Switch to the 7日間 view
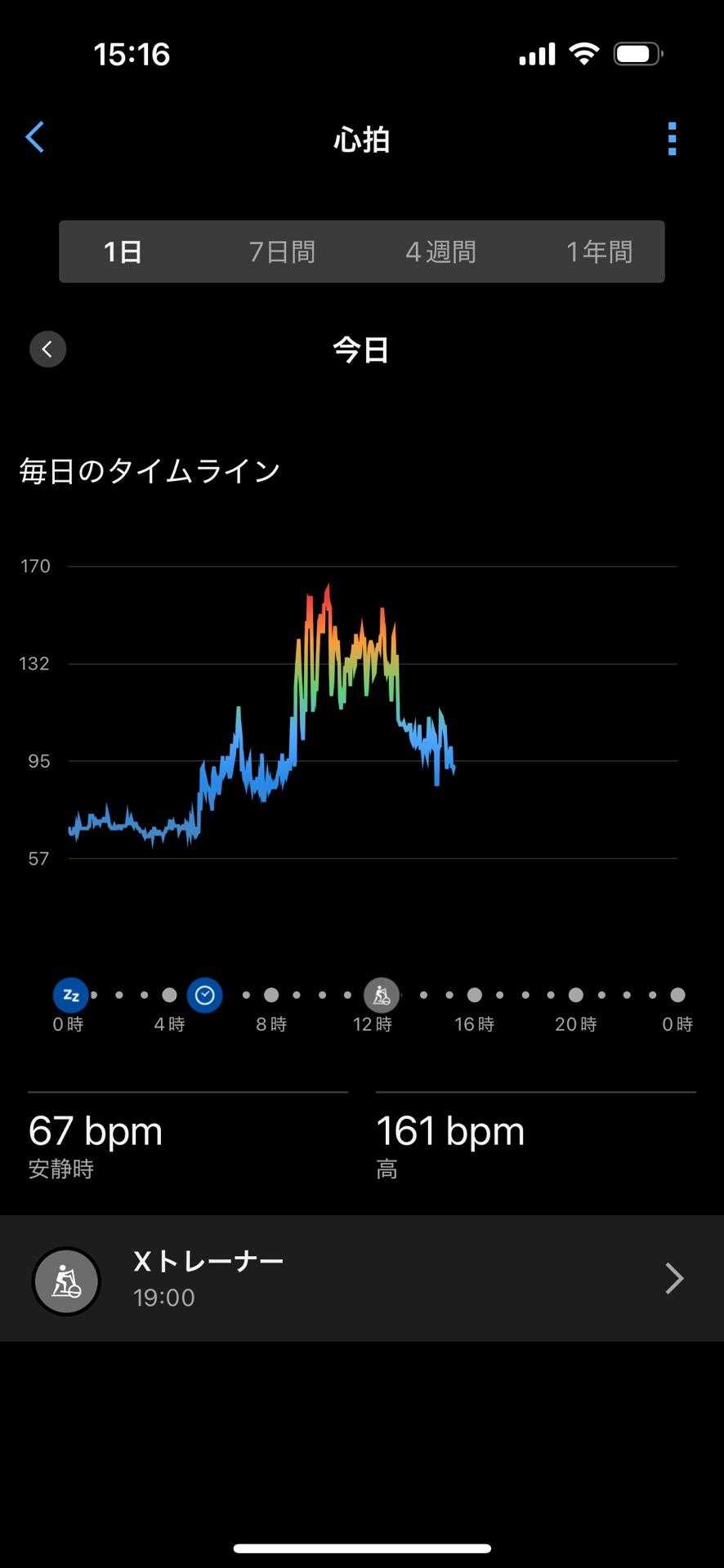 click(282, 252)
